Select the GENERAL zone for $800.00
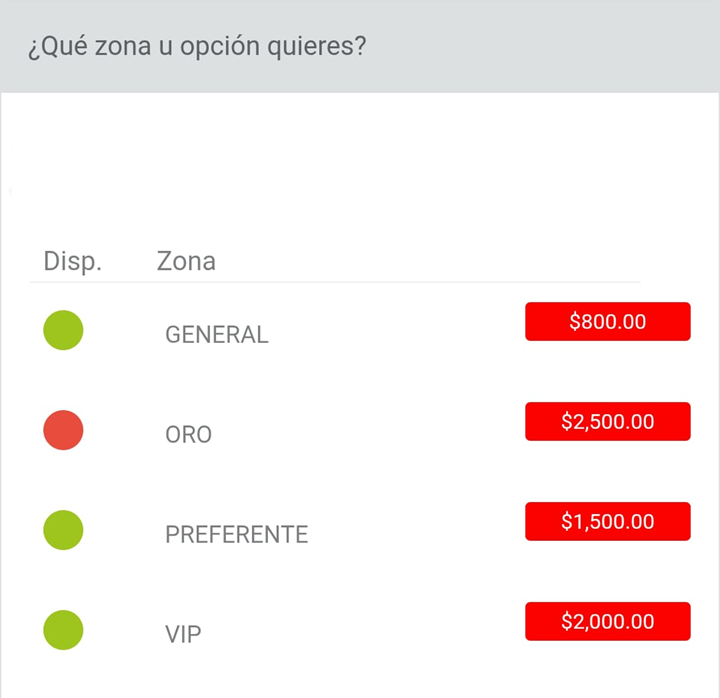The height and width of the screenshot is (698, 720). pos(607,322)
